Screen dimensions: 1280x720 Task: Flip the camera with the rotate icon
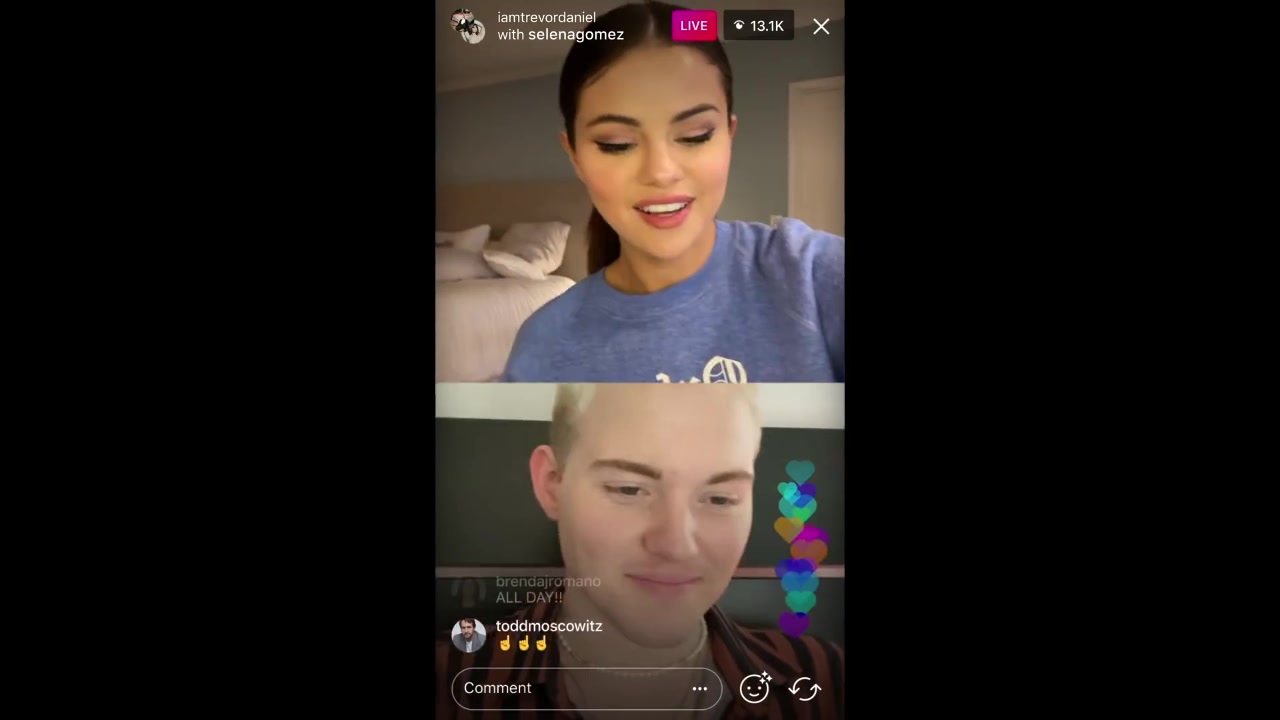pyautogui.click(x=805, y=688)
